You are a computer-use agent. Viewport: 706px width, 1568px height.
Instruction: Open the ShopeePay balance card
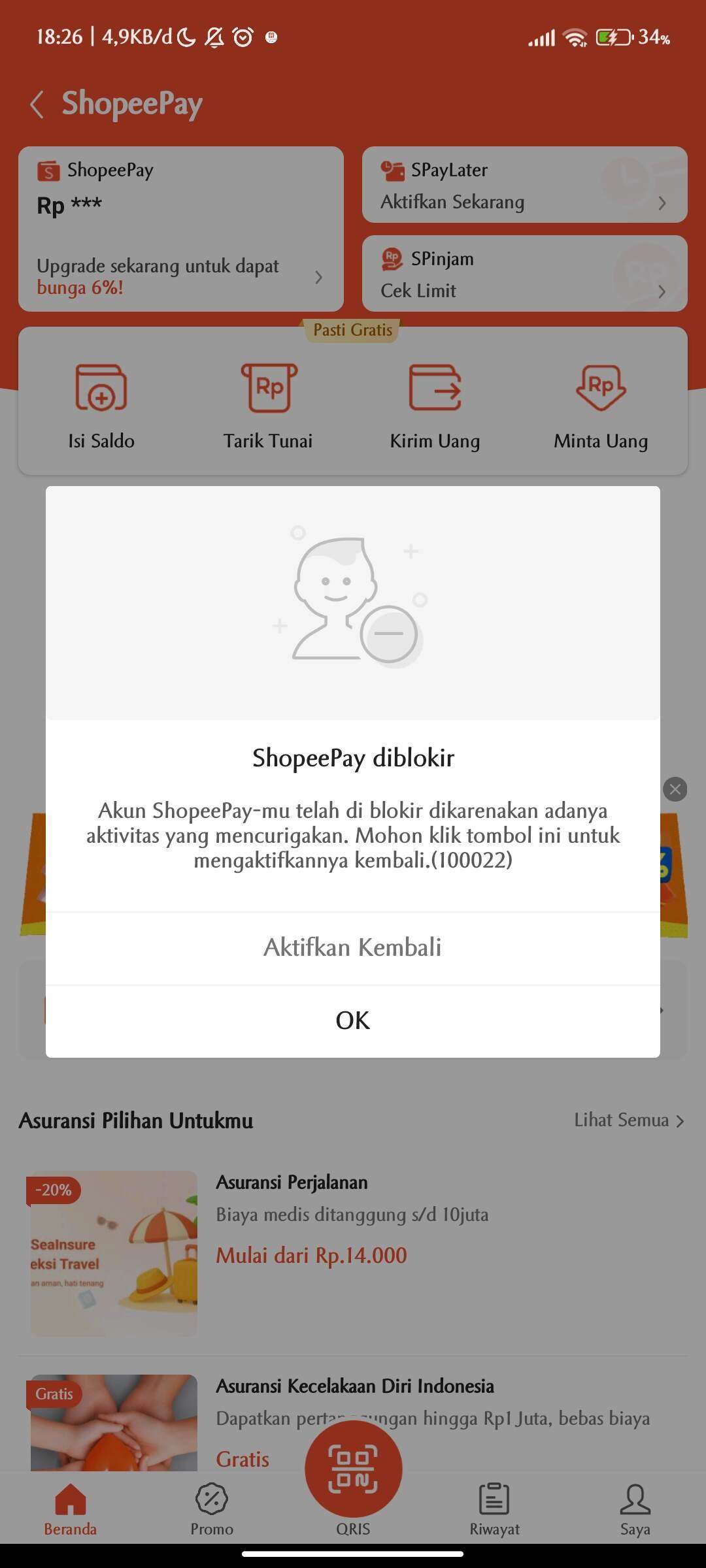tap(181, 229)
